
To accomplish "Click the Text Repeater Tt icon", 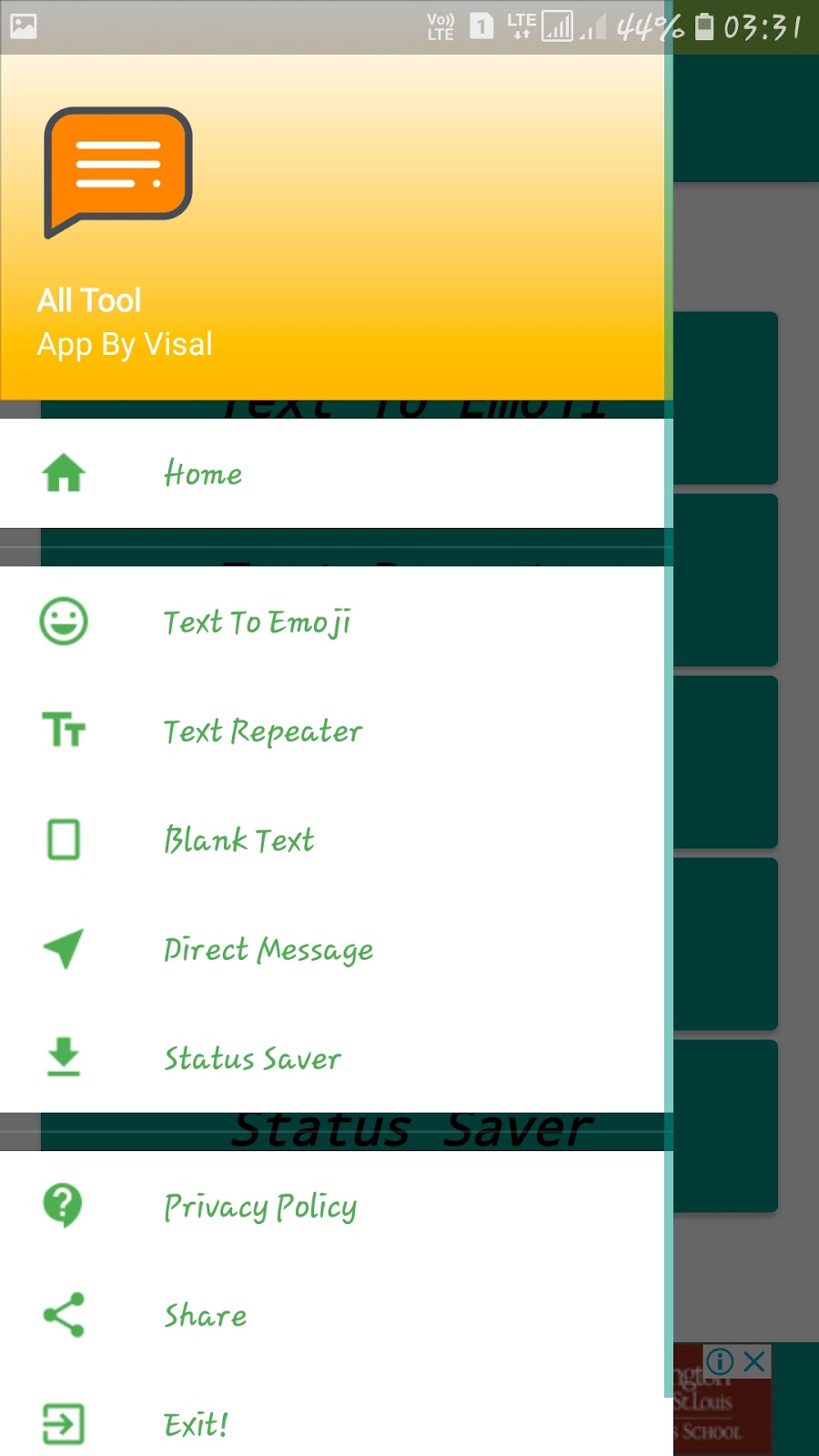I will 62,730.
